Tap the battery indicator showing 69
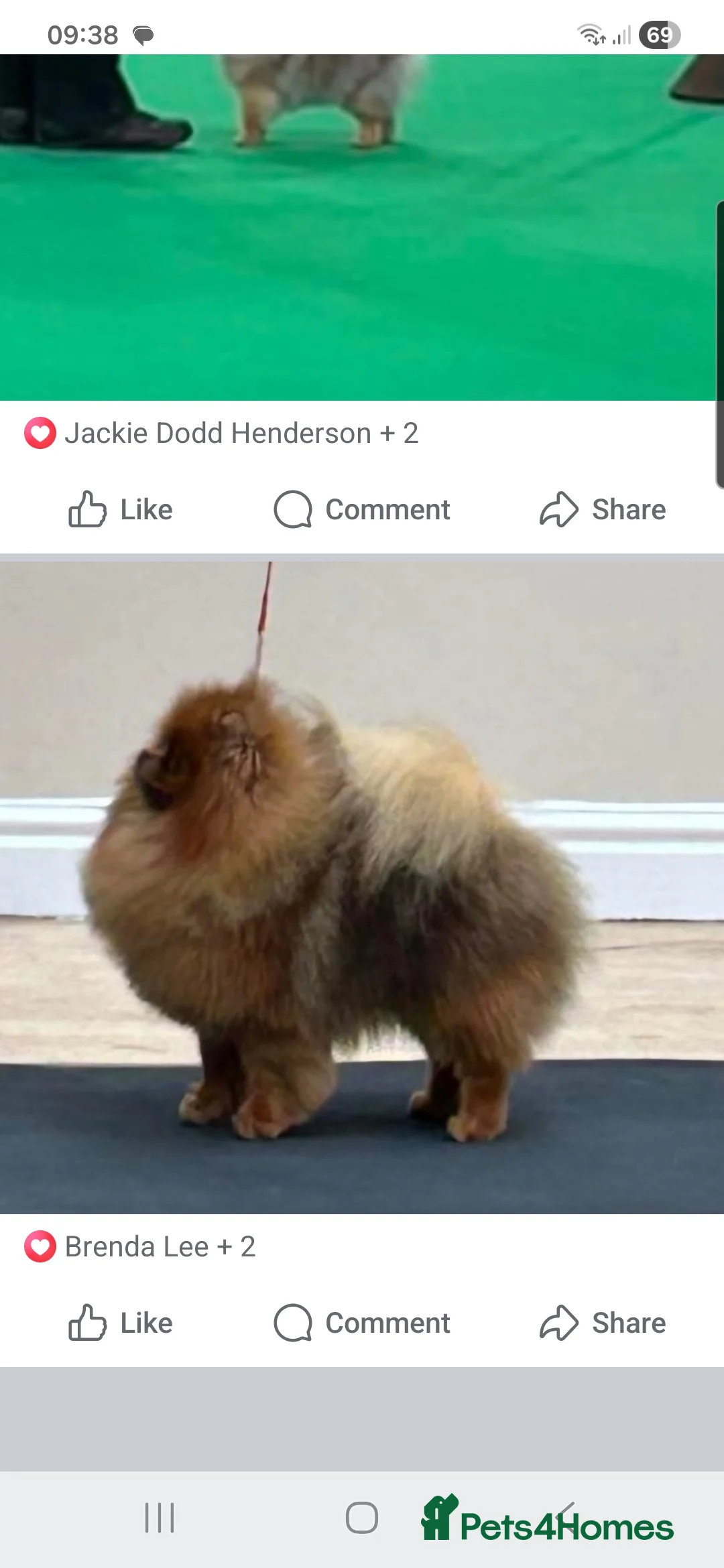724x1568 pixels. [660, 35]
